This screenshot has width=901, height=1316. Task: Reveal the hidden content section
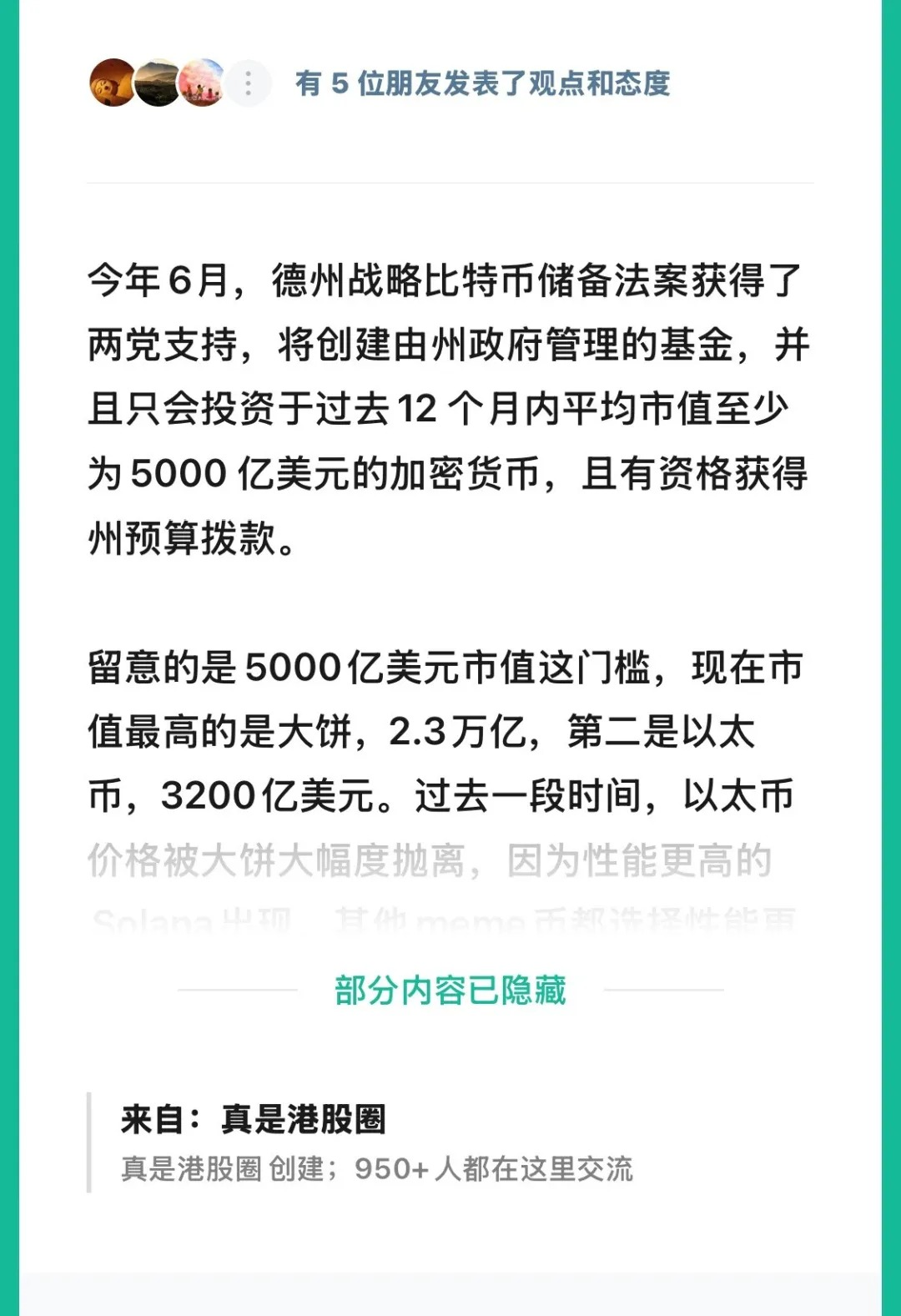(x=450, y=991)
